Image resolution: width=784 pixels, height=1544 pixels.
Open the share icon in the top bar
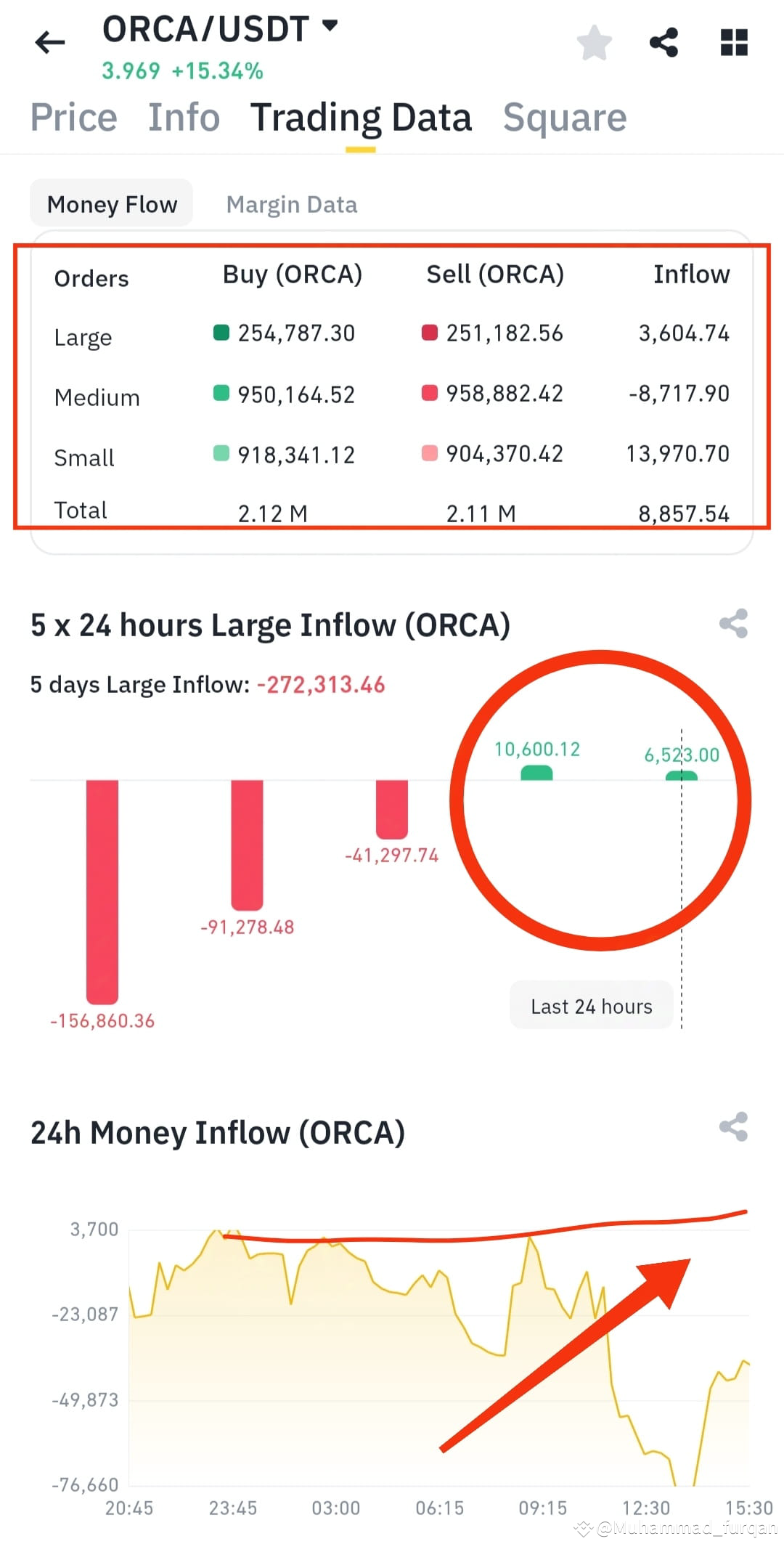(x=663, y=41)
